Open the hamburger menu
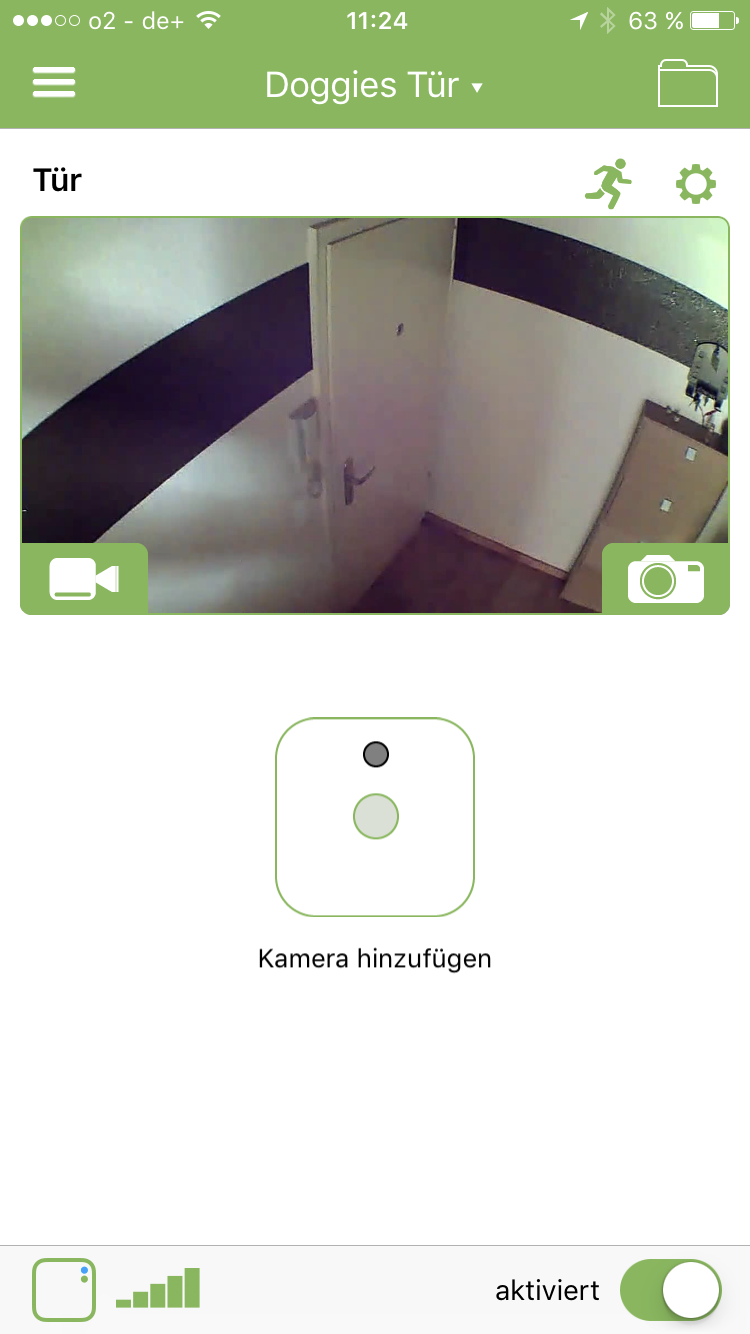This screenshot has height=1334, width=750. point(54,83)
